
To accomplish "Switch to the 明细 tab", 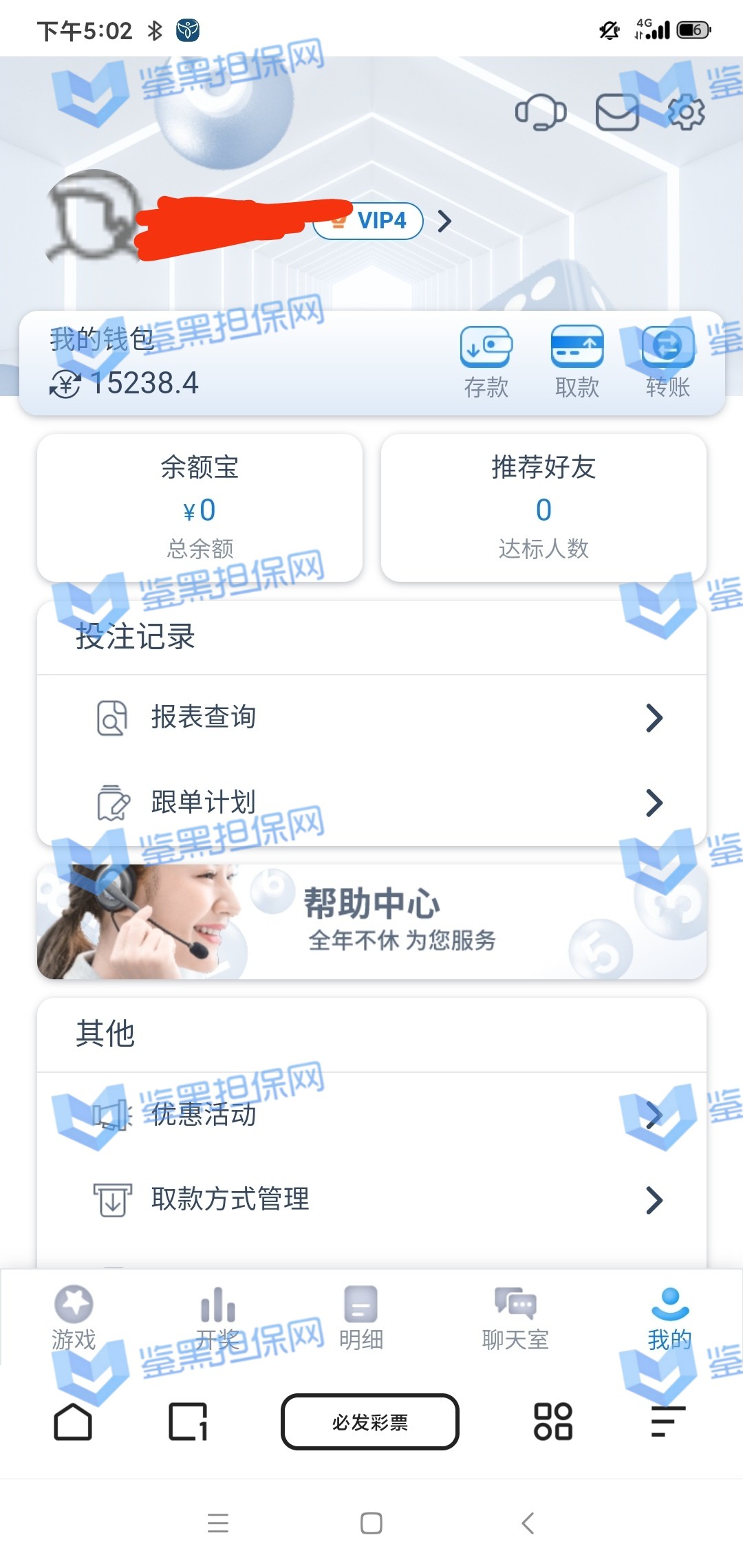I will tap(360, 1317).
